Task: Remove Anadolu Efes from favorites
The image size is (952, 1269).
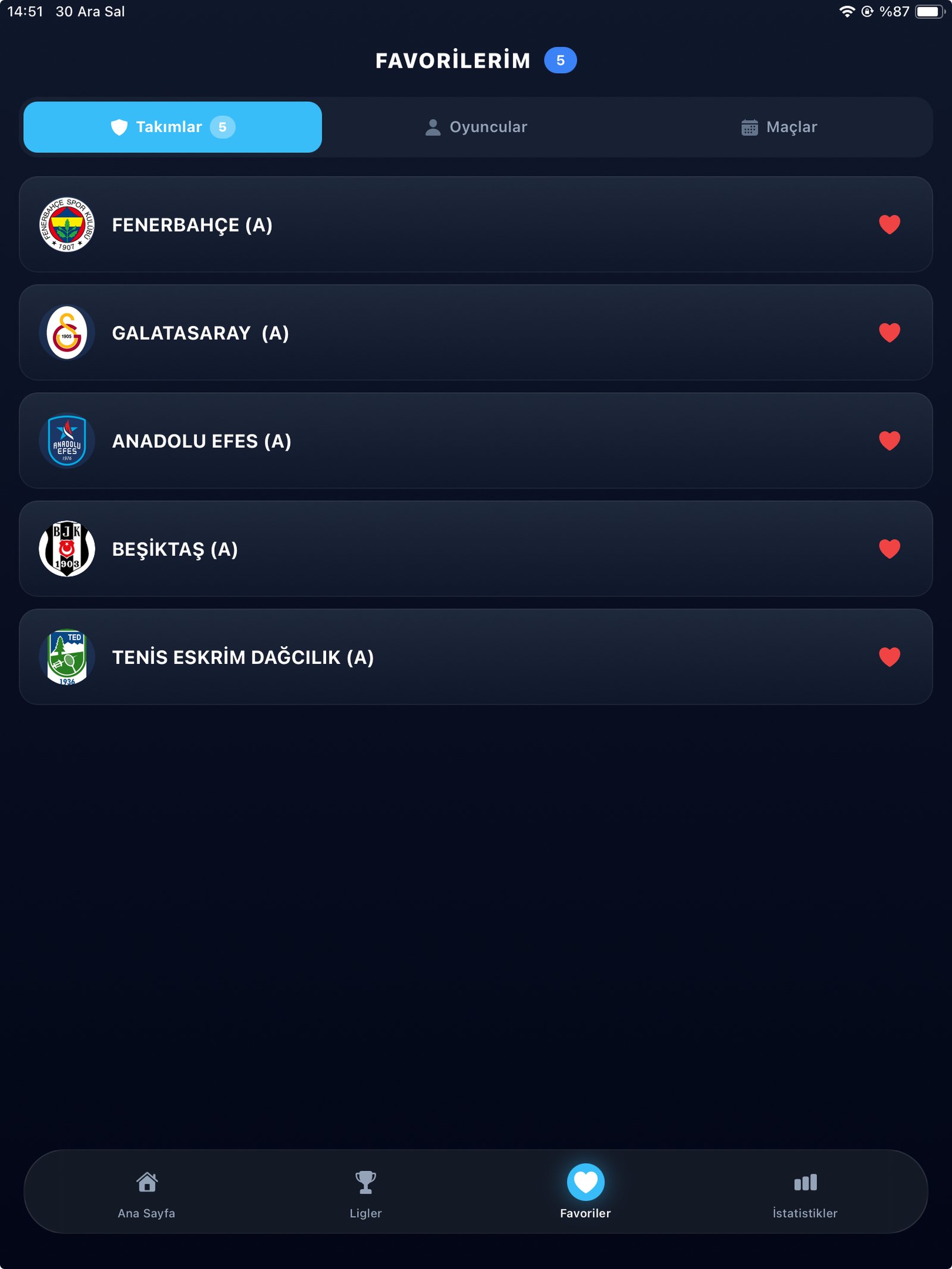Action: coord(889,441)
